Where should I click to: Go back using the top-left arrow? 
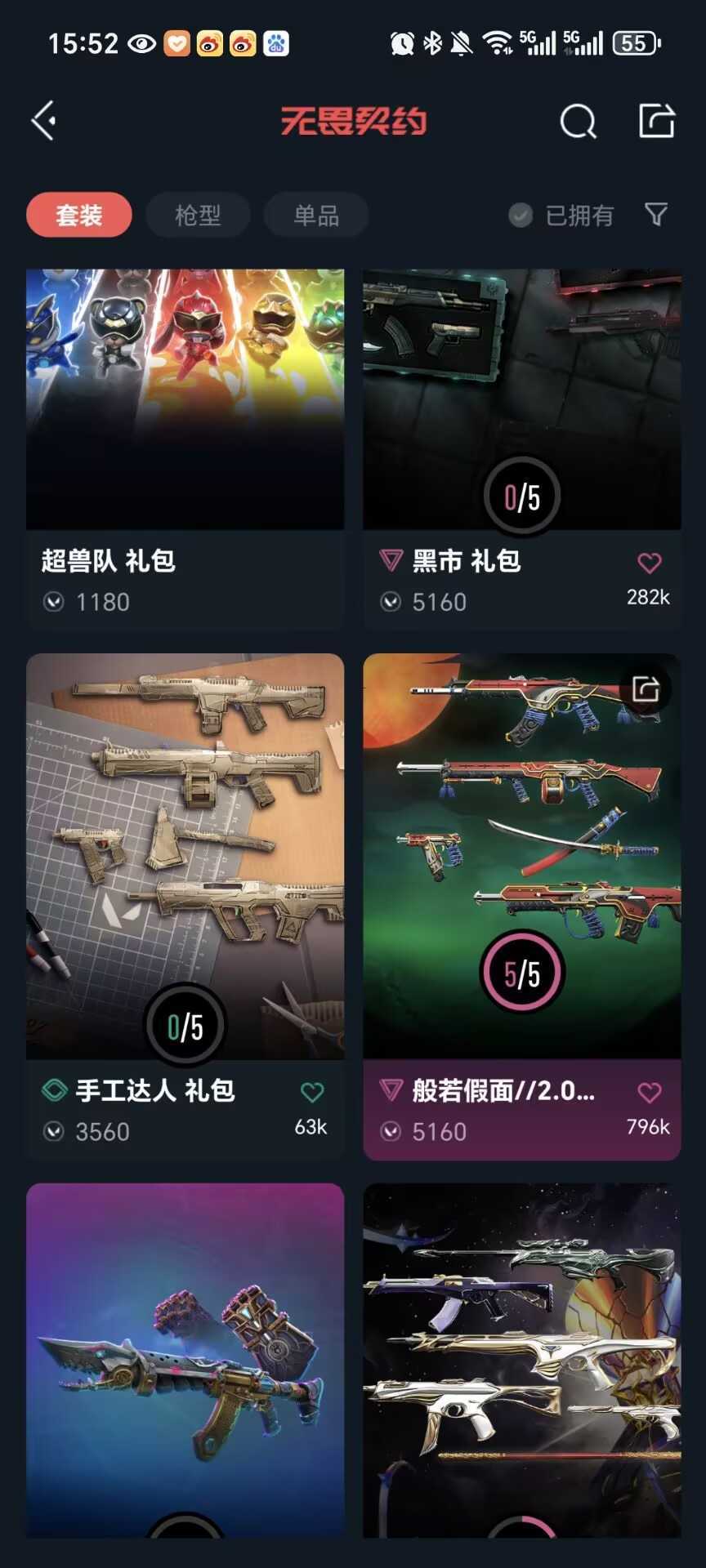[x=44, y=121]
